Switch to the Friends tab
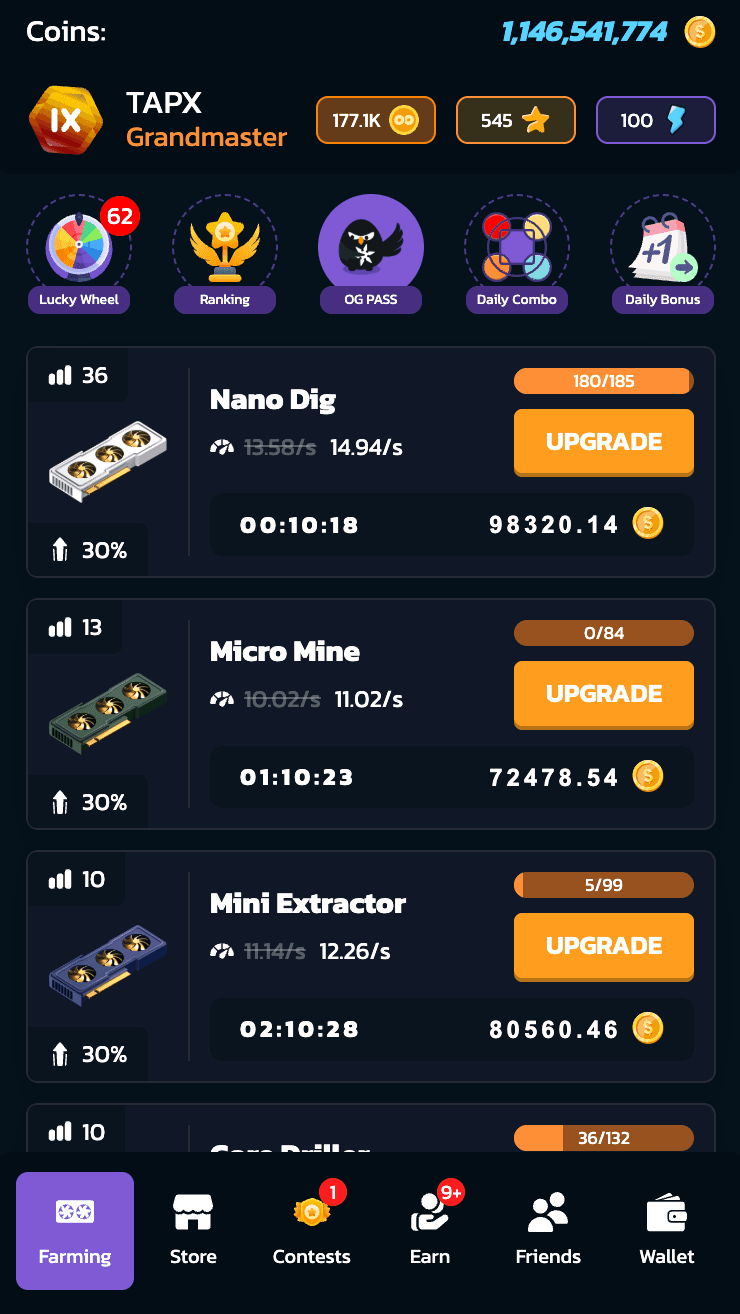The image size is (740, 1314). [x=548, y=1230]
